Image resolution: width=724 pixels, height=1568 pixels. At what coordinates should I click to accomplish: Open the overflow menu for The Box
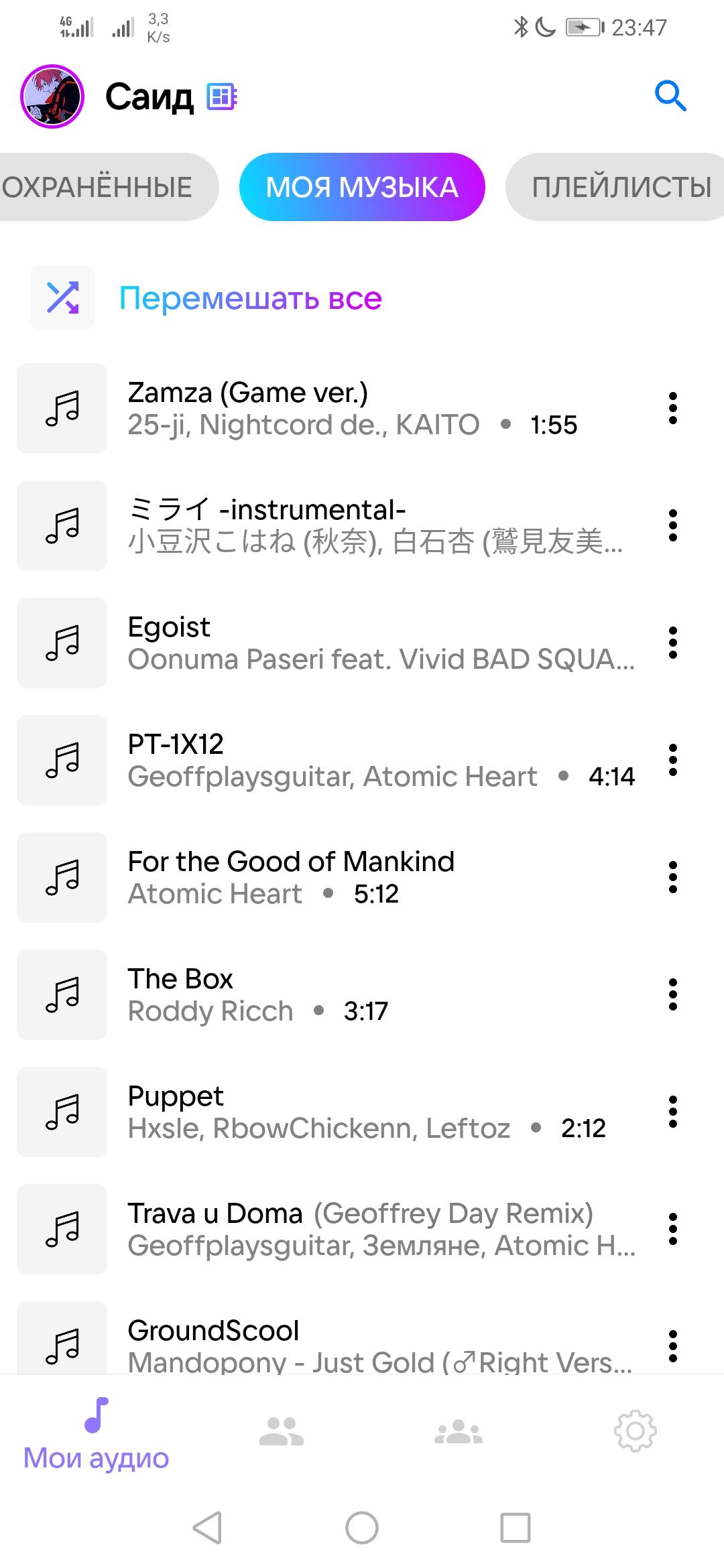tap(673, 994)
